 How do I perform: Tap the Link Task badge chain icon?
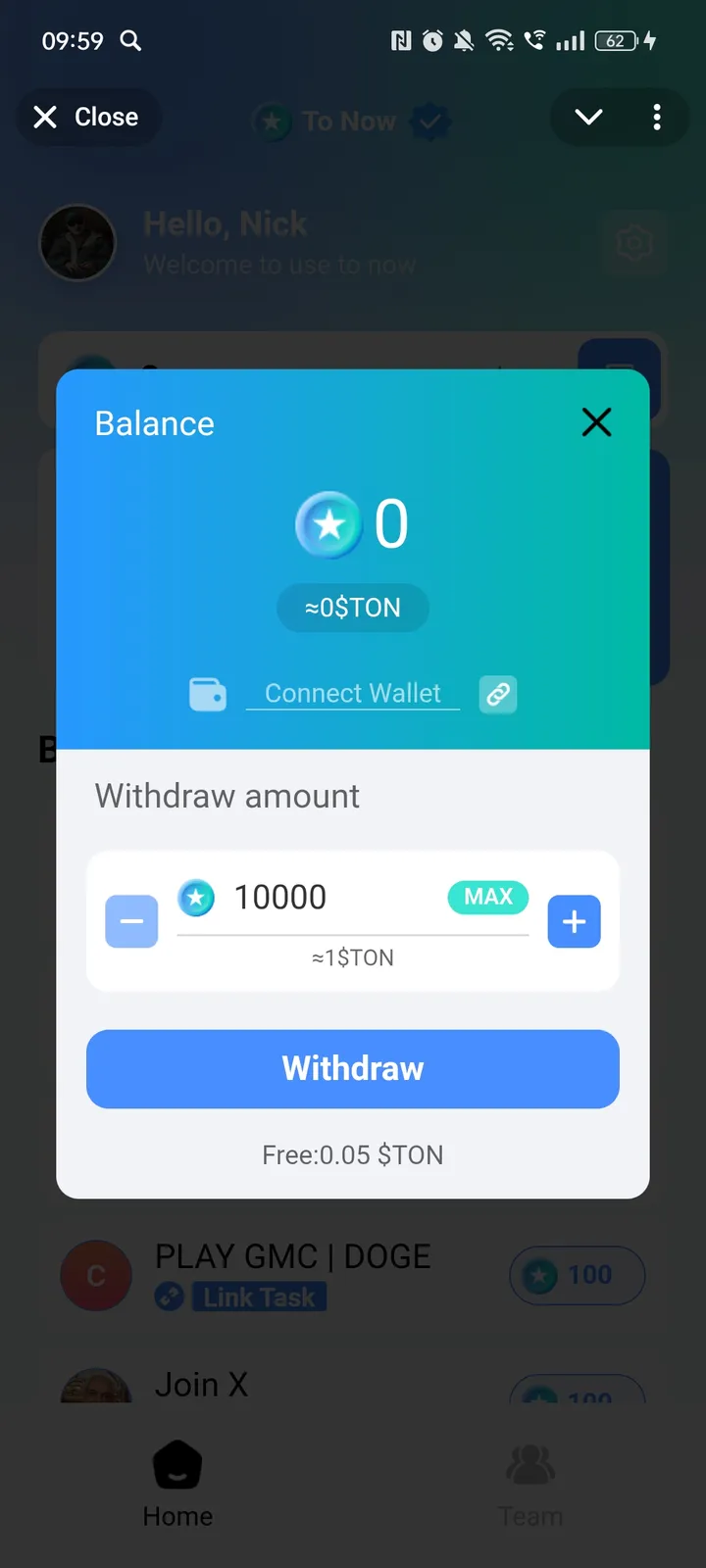click(169, 1297)
